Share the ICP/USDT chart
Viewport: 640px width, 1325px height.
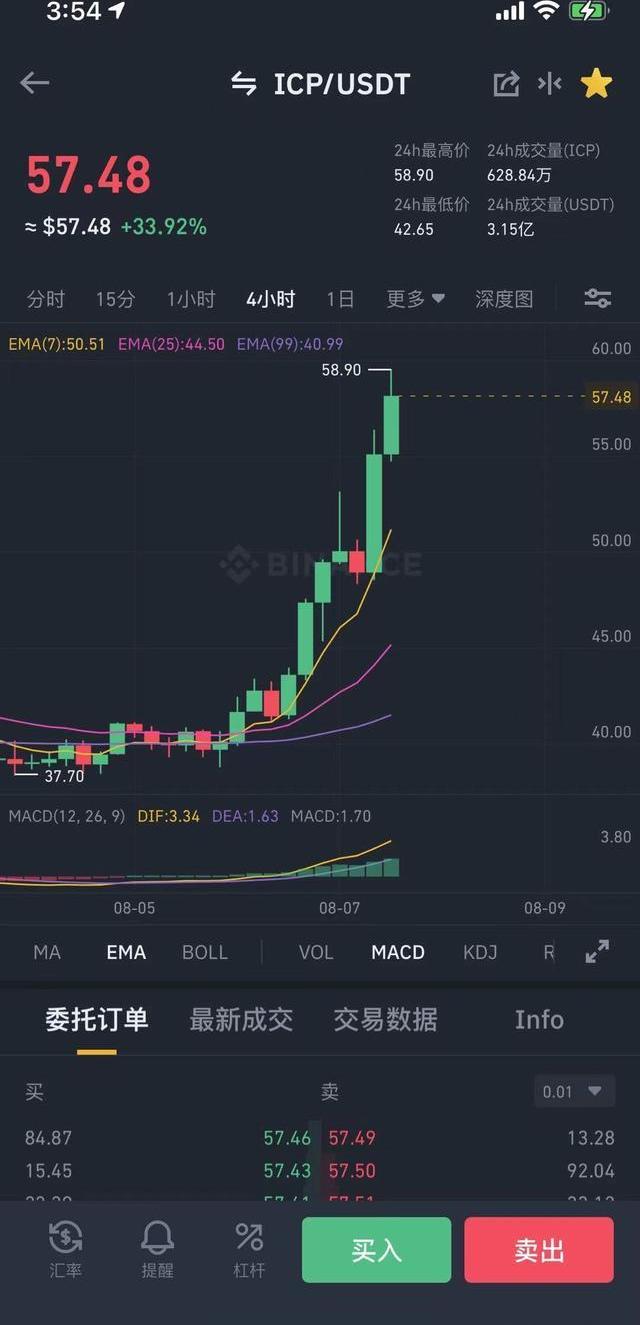click(x=506, y=84)
